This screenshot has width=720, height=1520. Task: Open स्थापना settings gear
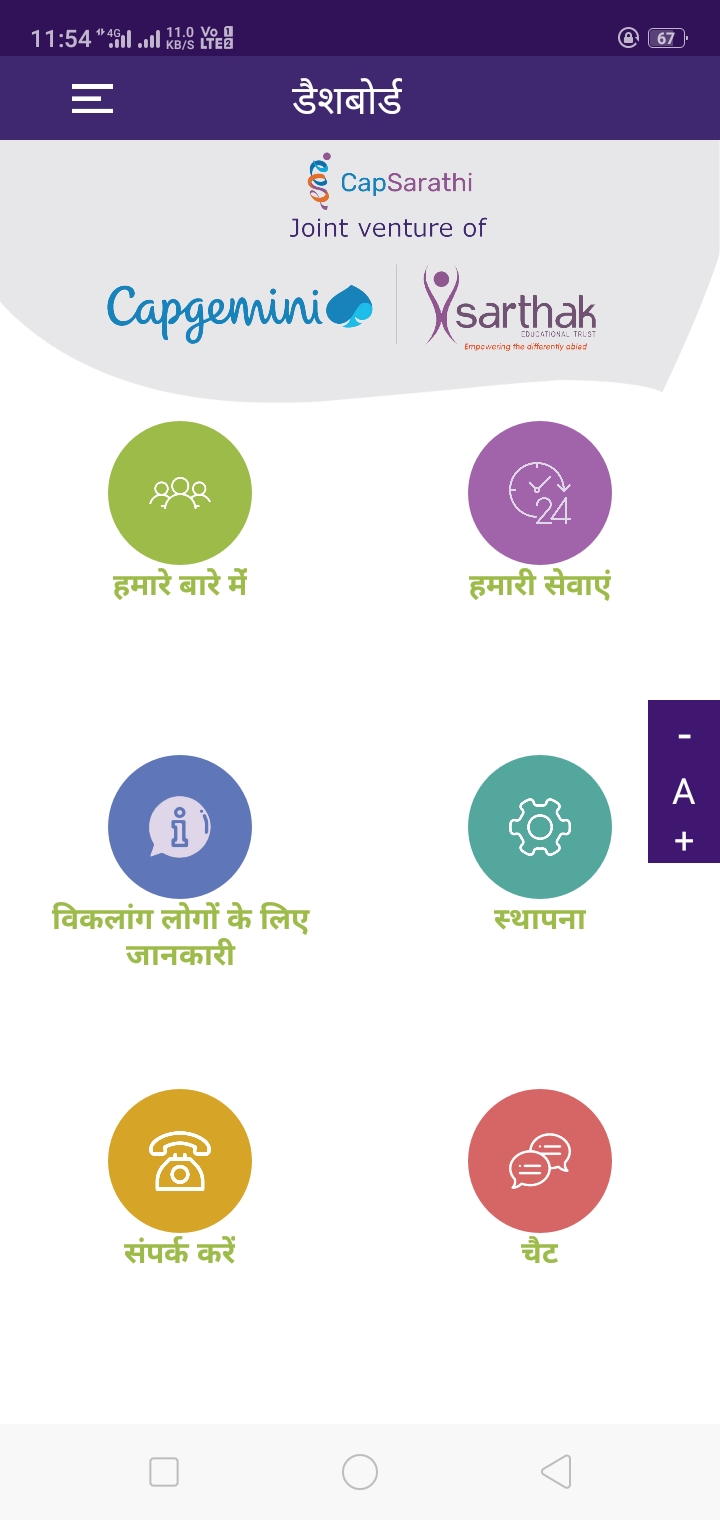click(540, 826)
